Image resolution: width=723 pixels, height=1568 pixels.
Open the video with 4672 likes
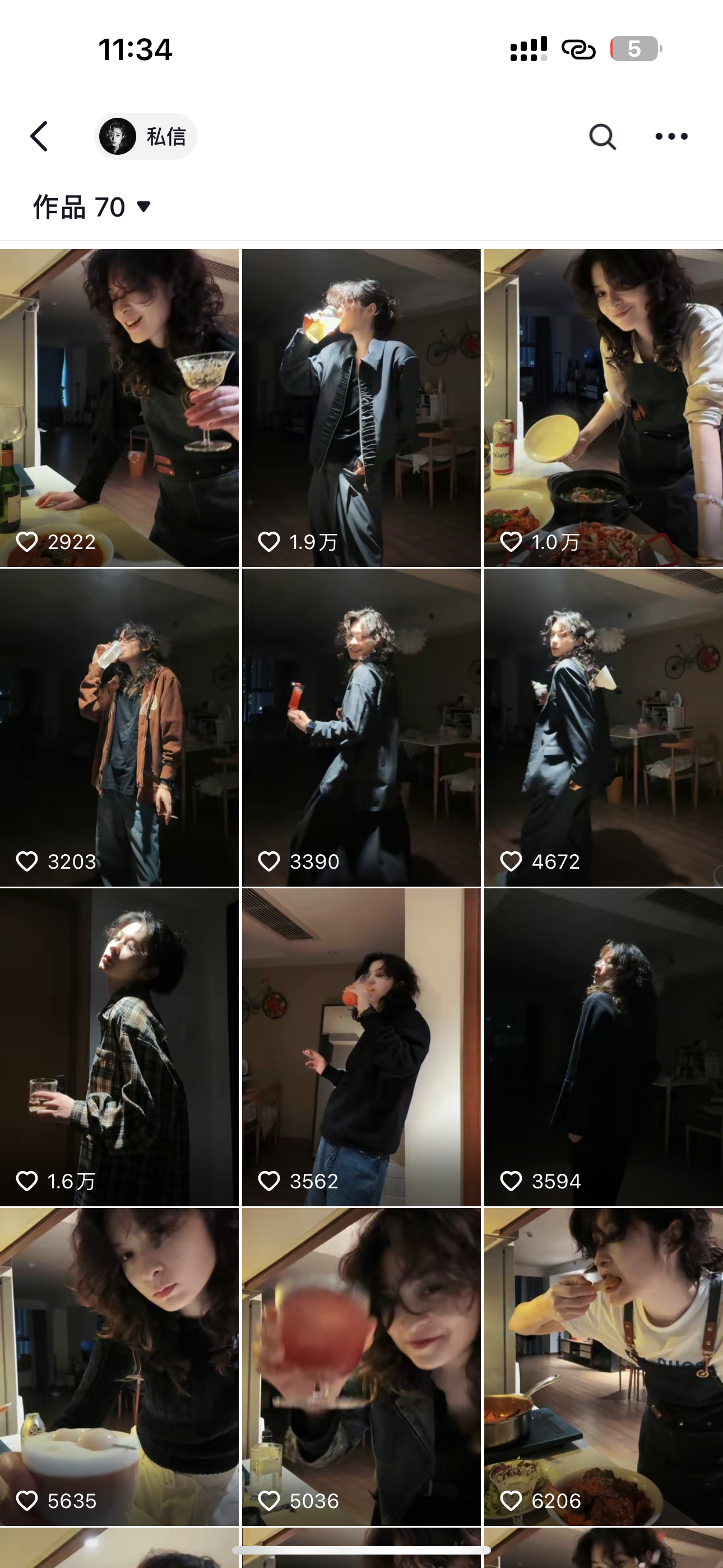coord(604,727)
